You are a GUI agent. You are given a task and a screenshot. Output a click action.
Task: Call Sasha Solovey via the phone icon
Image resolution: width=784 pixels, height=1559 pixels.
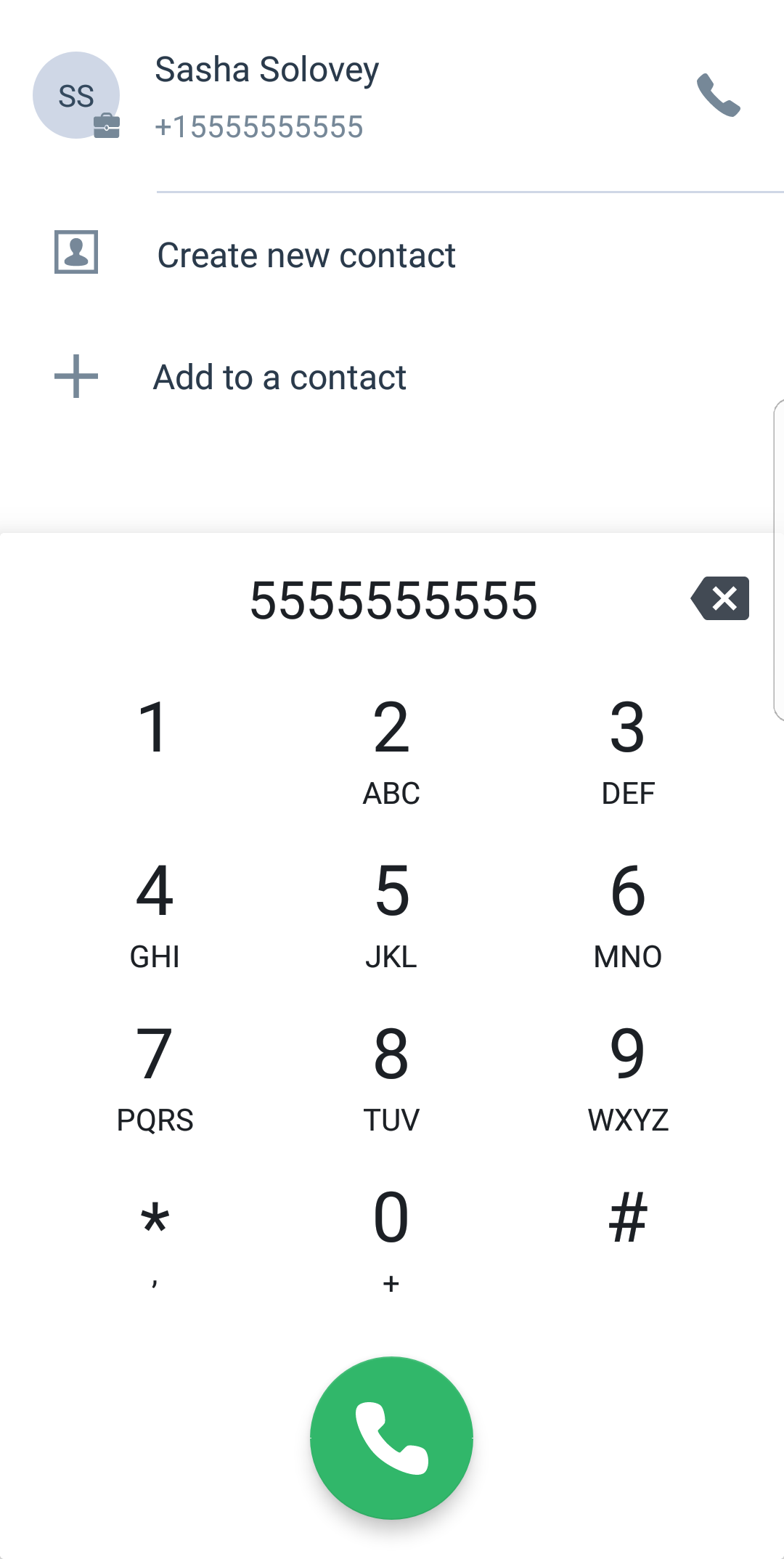[x=718, y=95]
